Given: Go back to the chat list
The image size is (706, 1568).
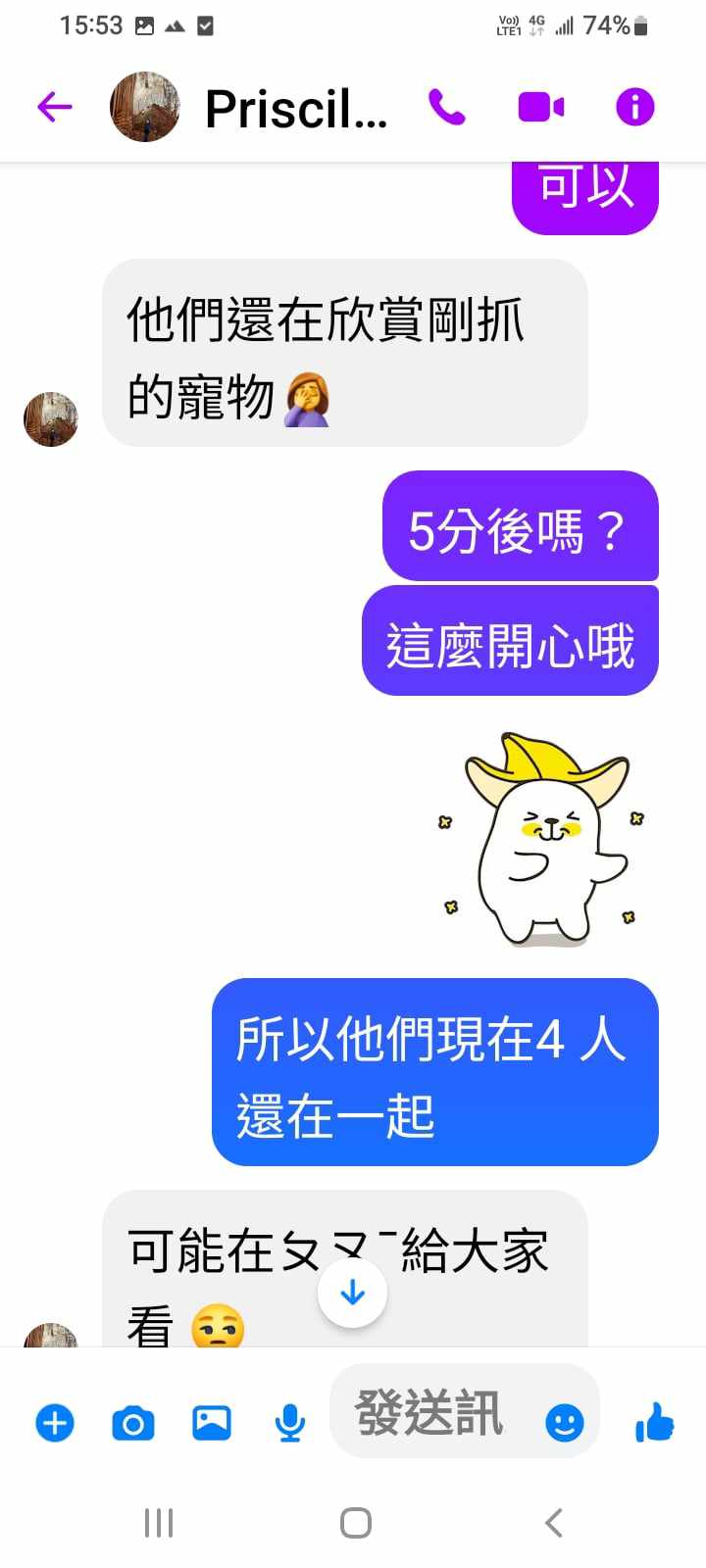Looking at the screenshot, I should [55, 107].
